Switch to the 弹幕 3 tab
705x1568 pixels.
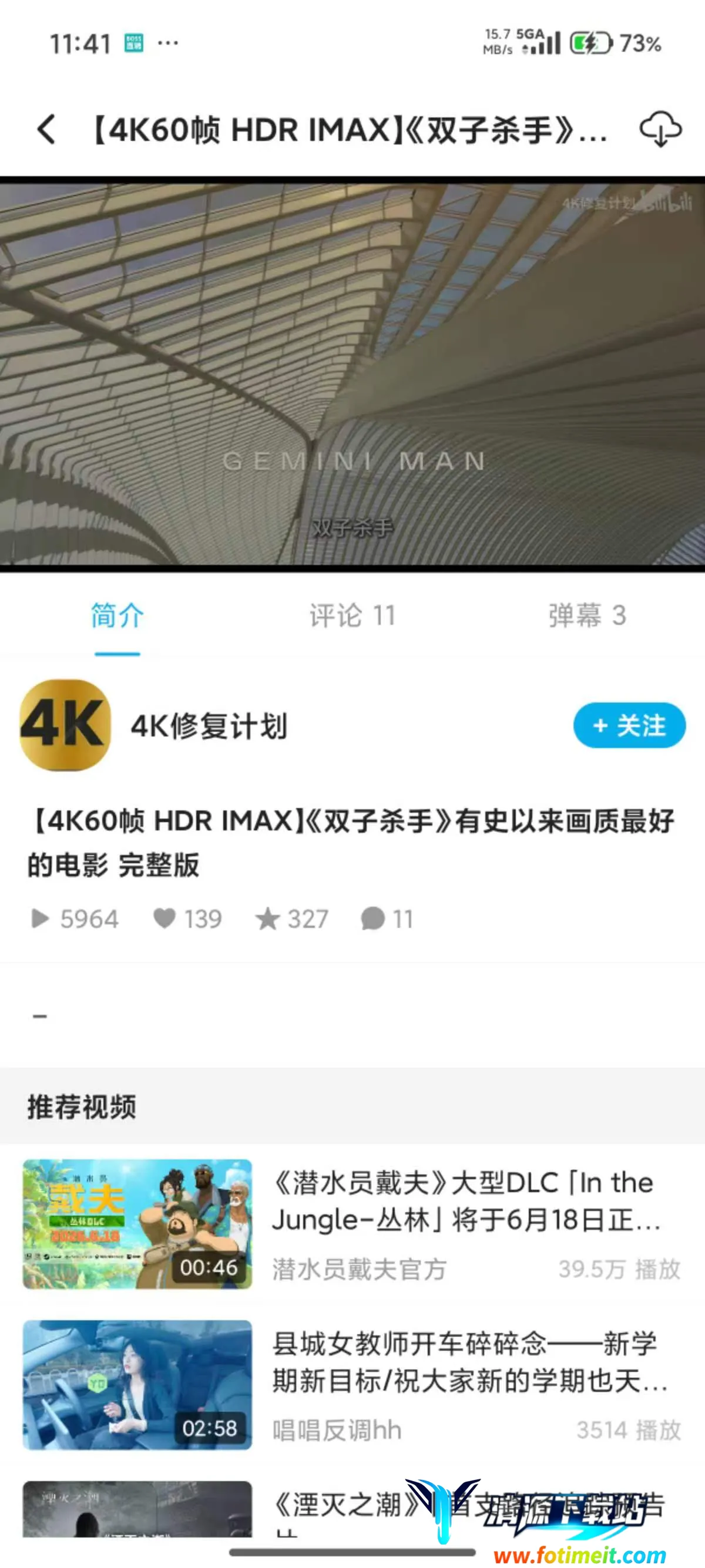tap(587, 615)
